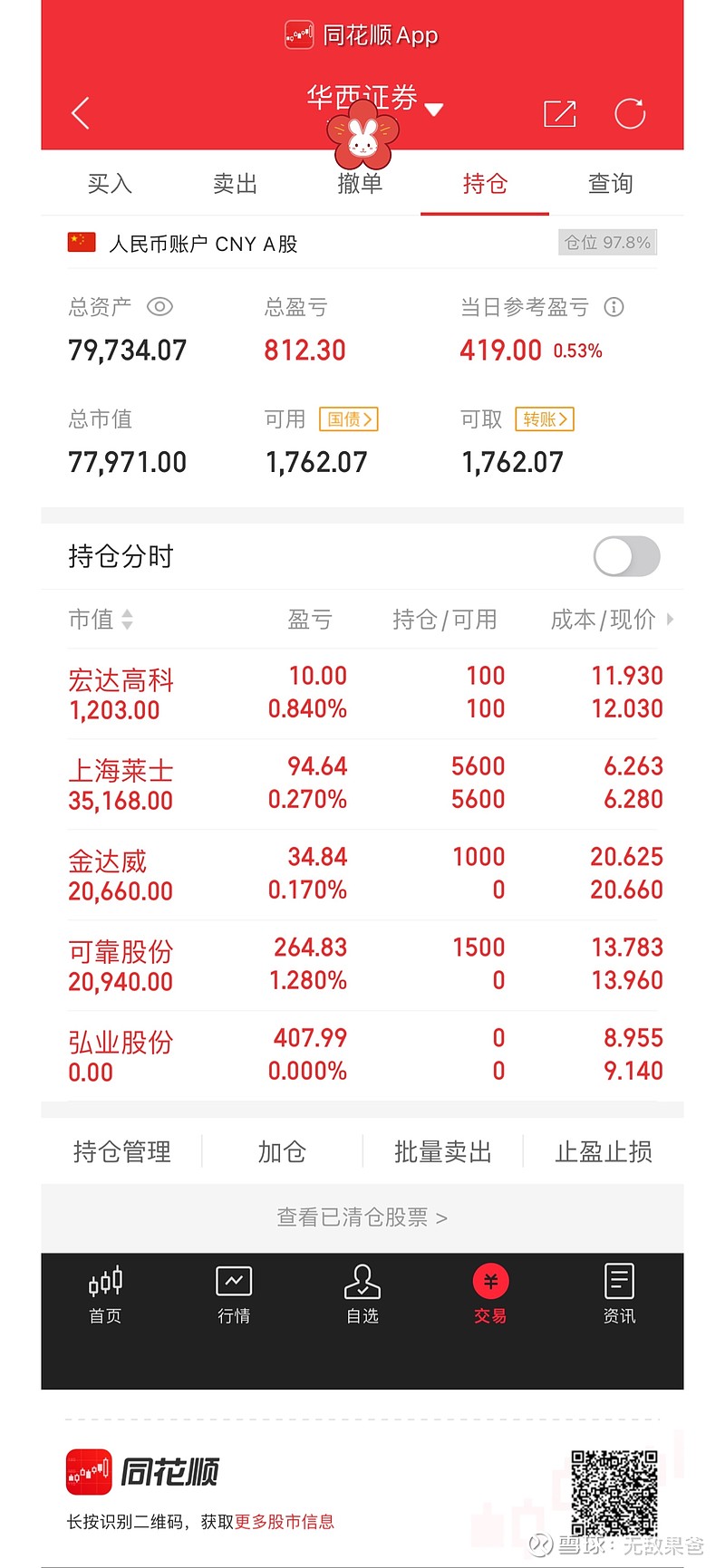Screen dimensions: 725x1568
Task: Tap the share icon in header
Action: (x=559, y=113)
